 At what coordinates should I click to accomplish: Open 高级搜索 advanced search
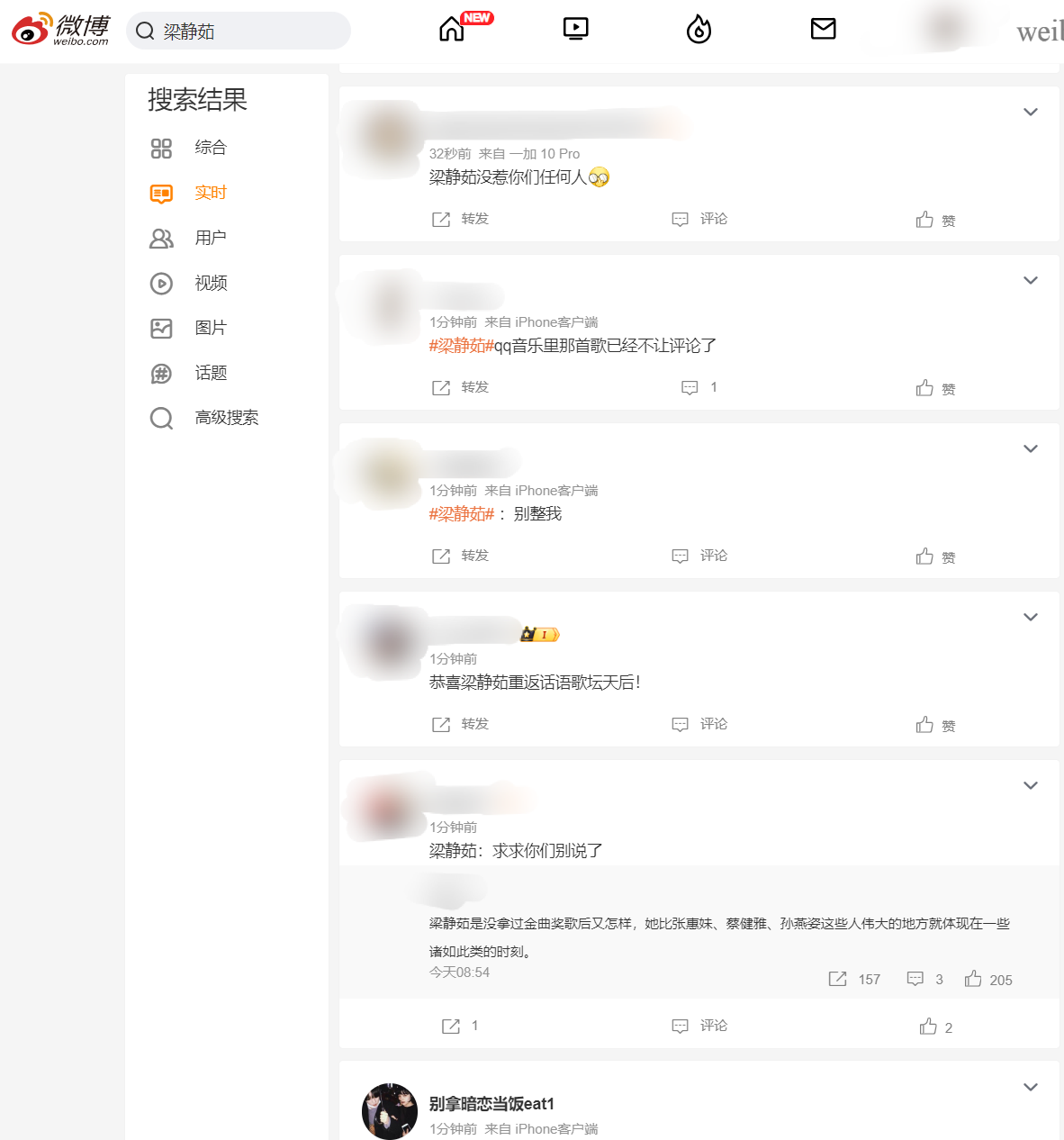[x=225, y=418]
